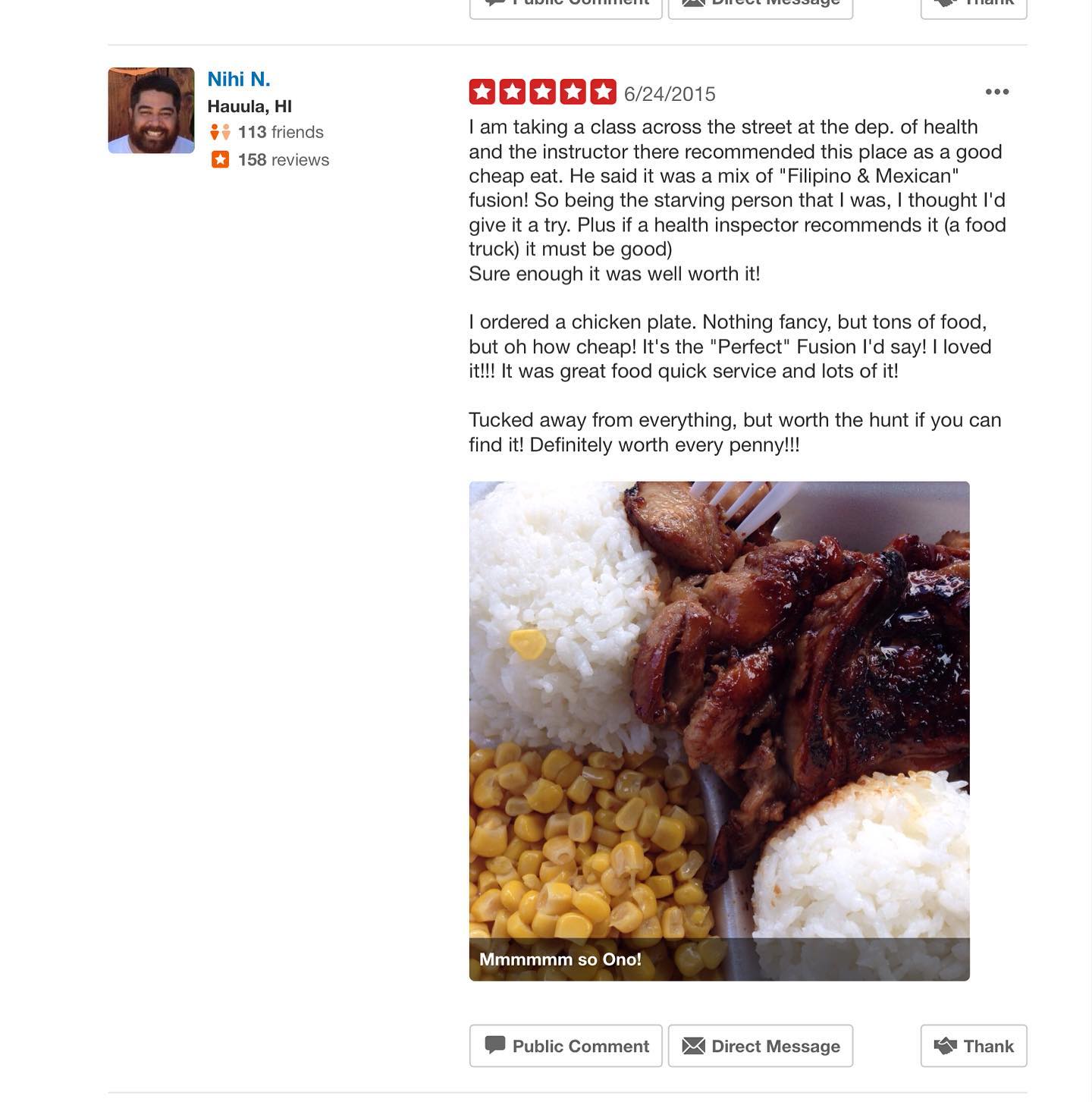1092x1102 pixels.
Task: Post a Public Comment on Nihi's review
Action: tap(566, 1046)
